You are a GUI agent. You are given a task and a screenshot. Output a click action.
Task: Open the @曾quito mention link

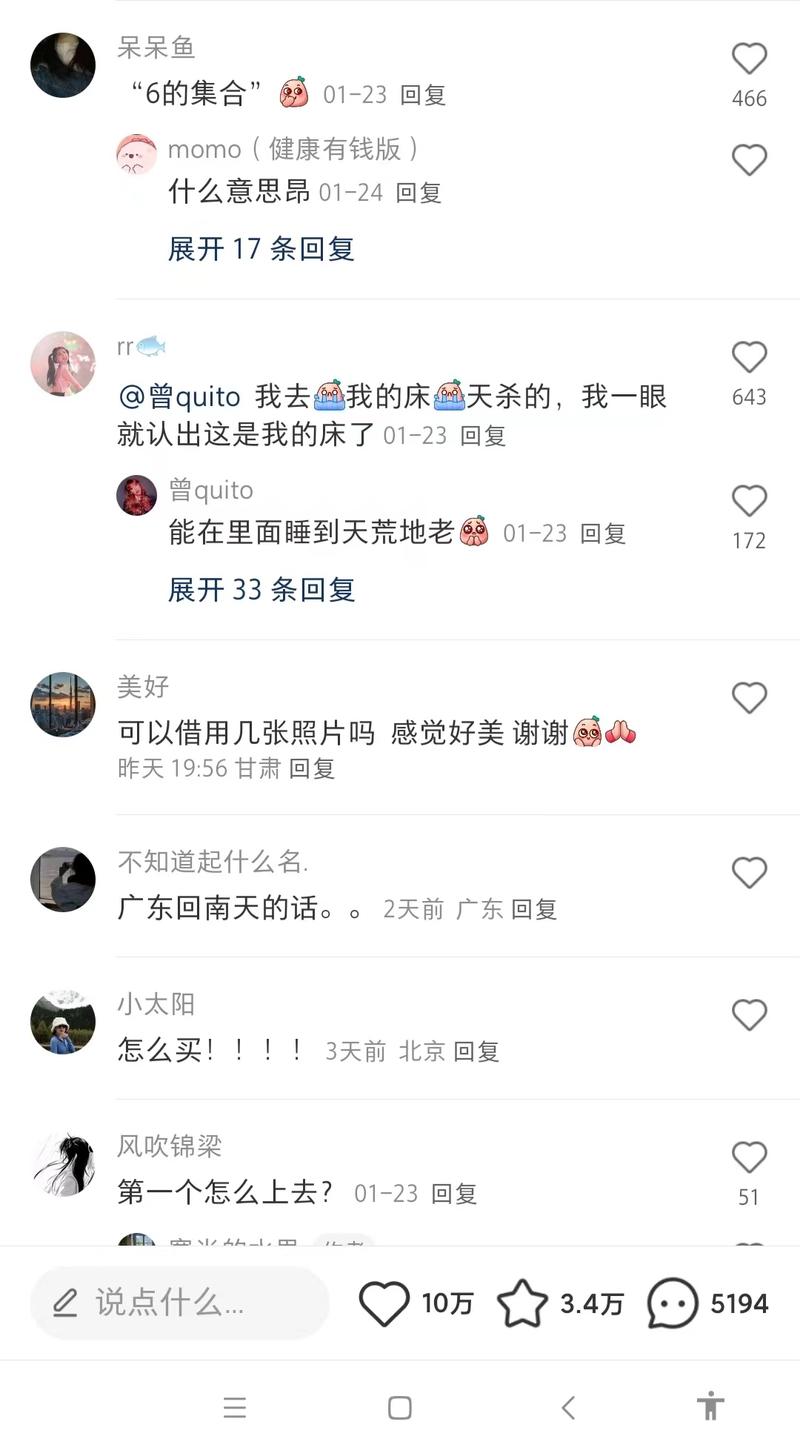pos(180,397)
